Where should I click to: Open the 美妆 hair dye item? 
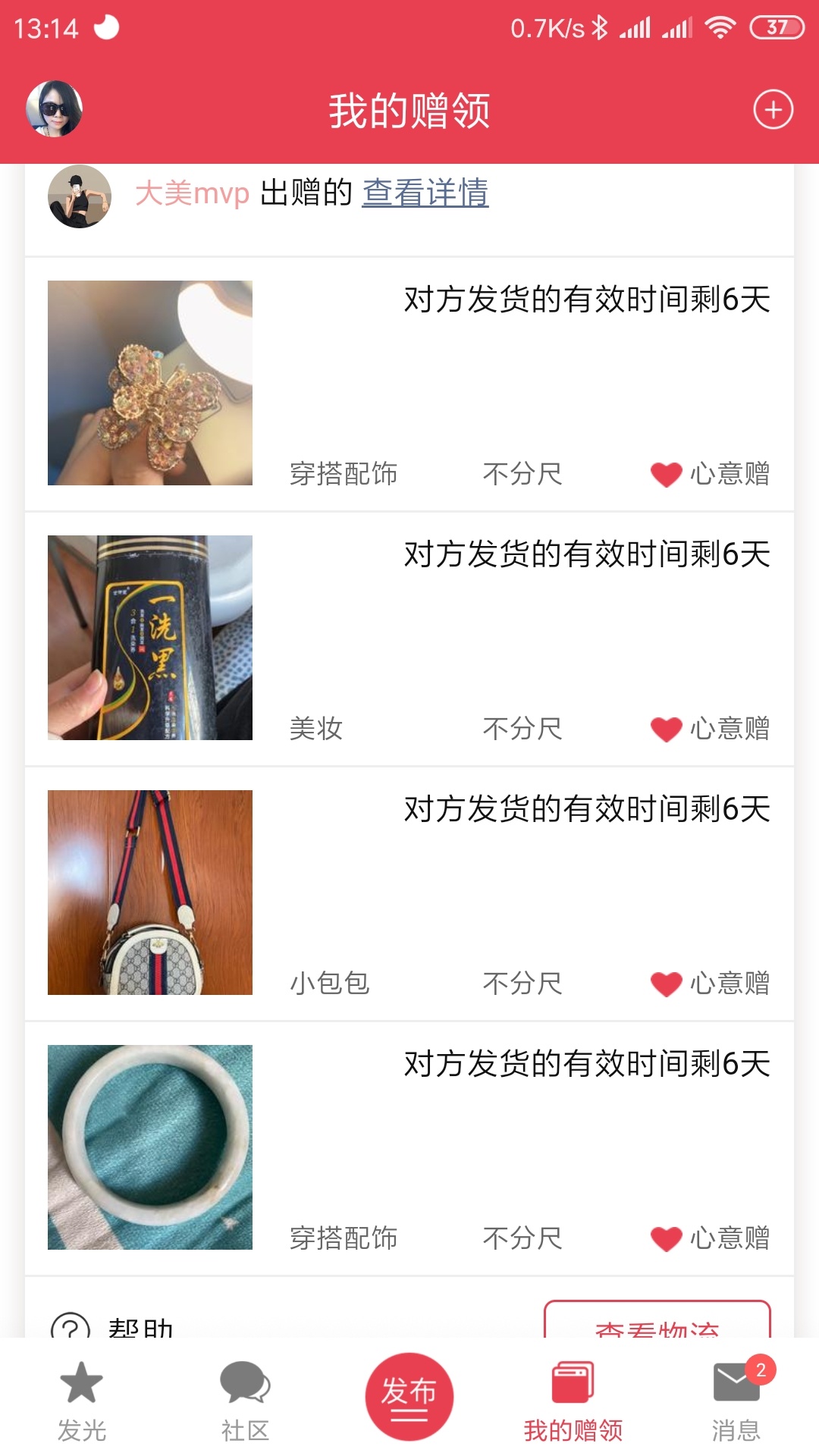409,639
